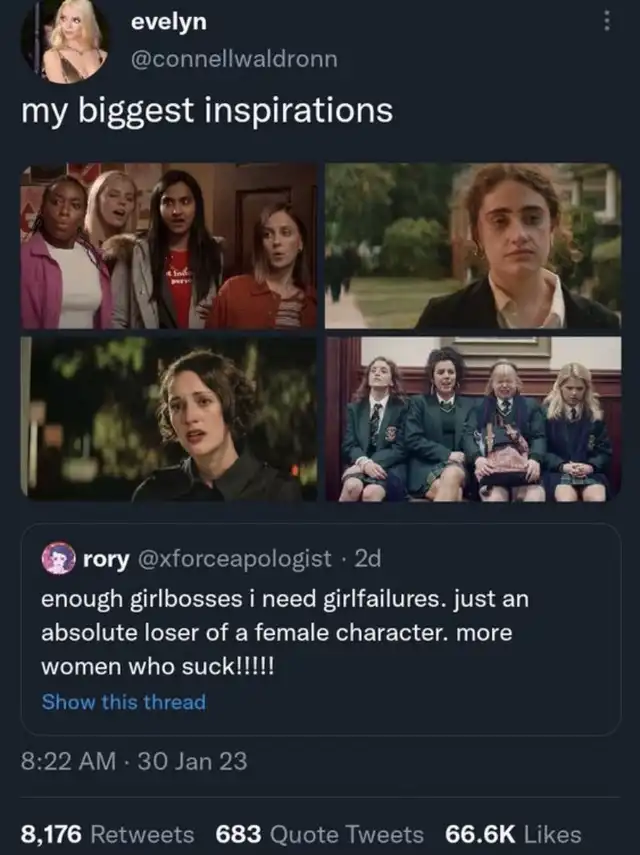Screen dimensions: 640x855
Task: Open the photo of dark-haired woman at night
Action: pos(168,419)
